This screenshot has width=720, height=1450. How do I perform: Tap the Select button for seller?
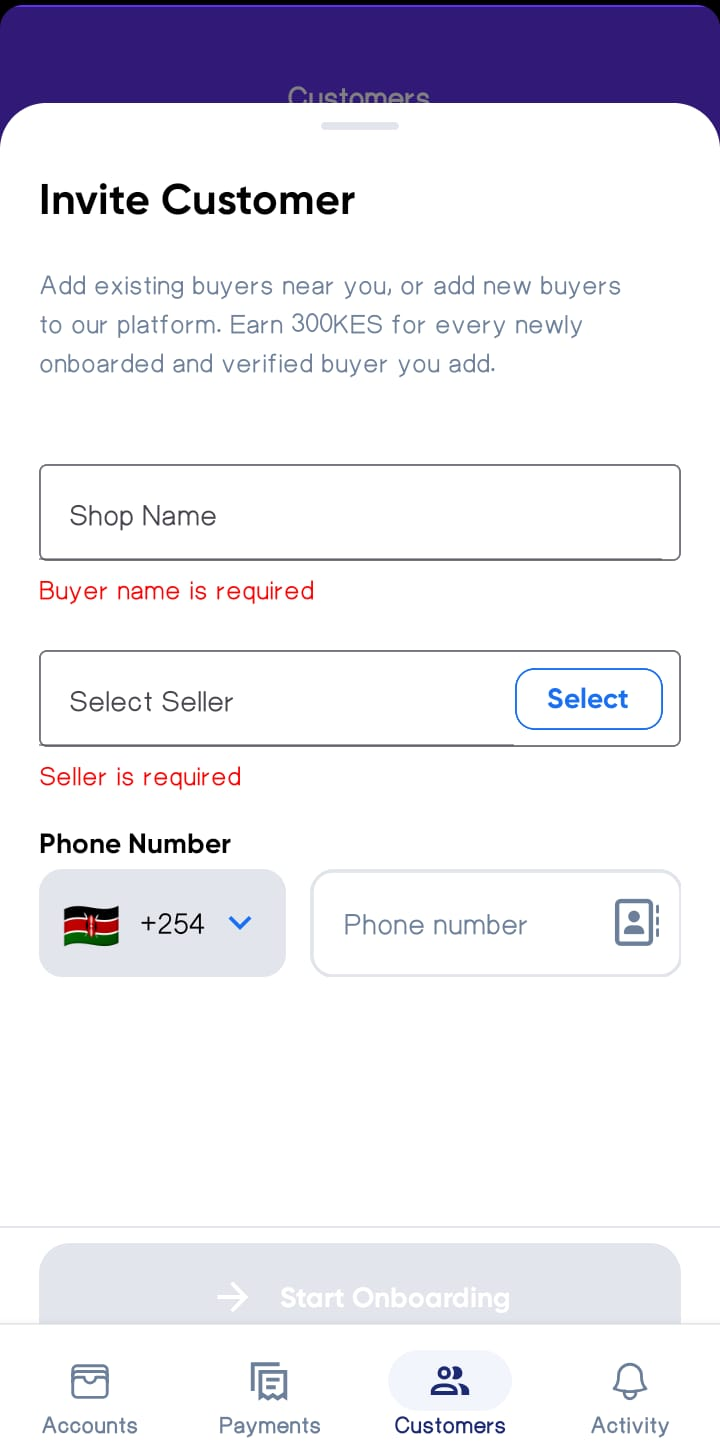pyautogui.click(x=588, y=698)
